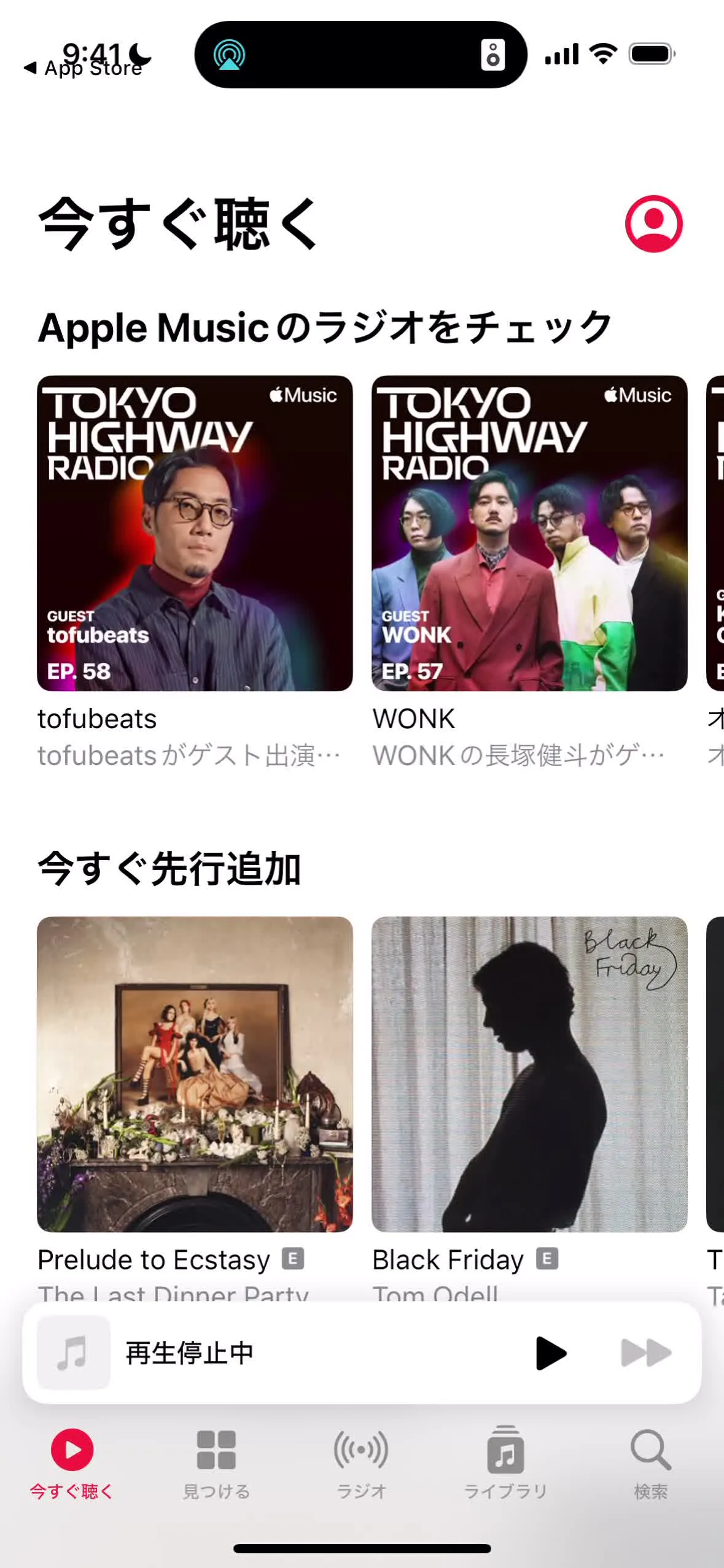Switch to the ラジオ tab

coord(361,1462)
